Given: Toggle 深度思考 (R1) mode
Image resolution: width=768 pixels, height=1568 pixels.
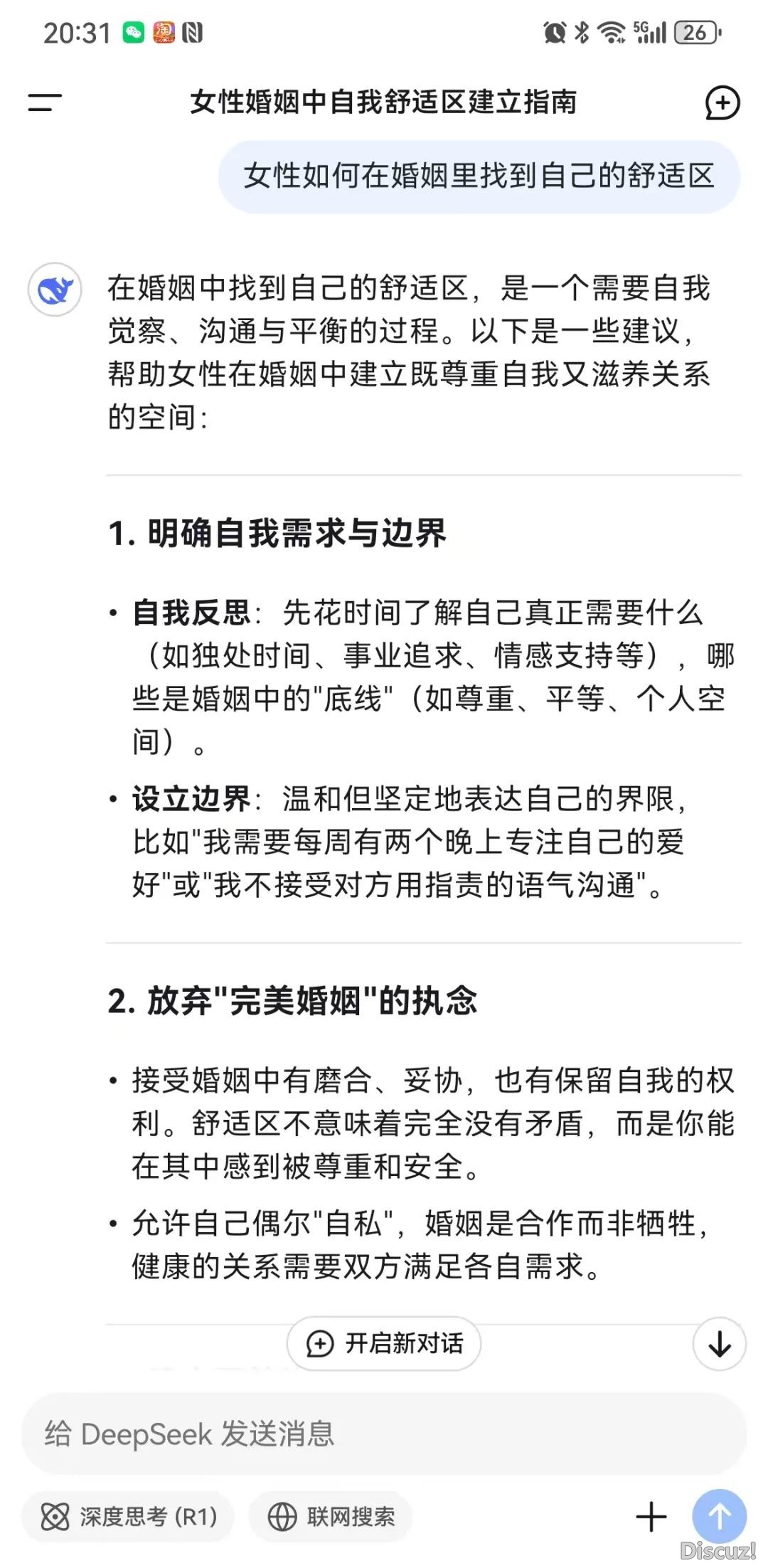Looking at the screenshot, I should pyautogui.click(x=129, y=1517).
